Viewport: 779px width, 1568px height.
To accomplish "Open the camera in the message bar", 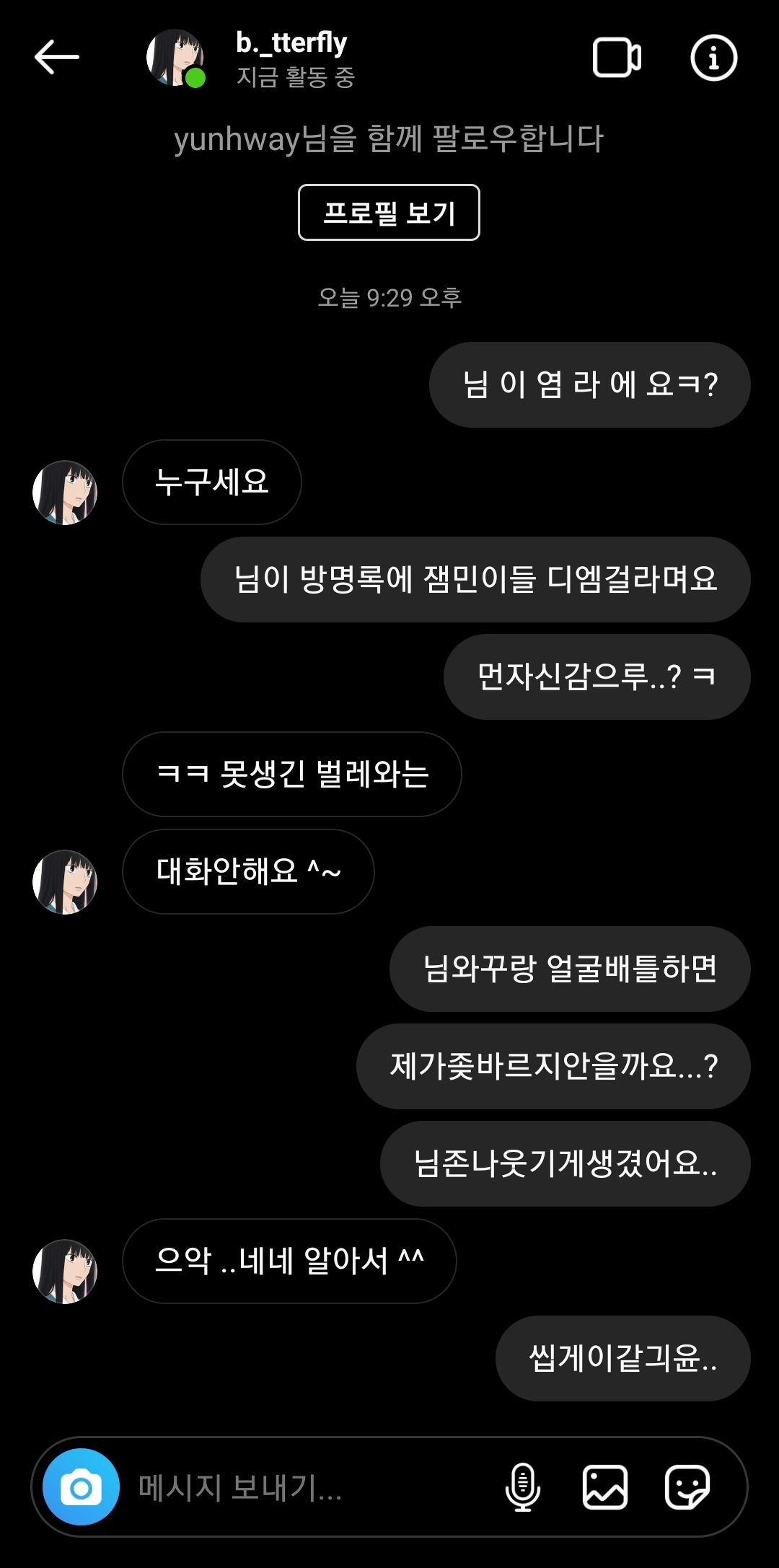I will [81, 1486].
